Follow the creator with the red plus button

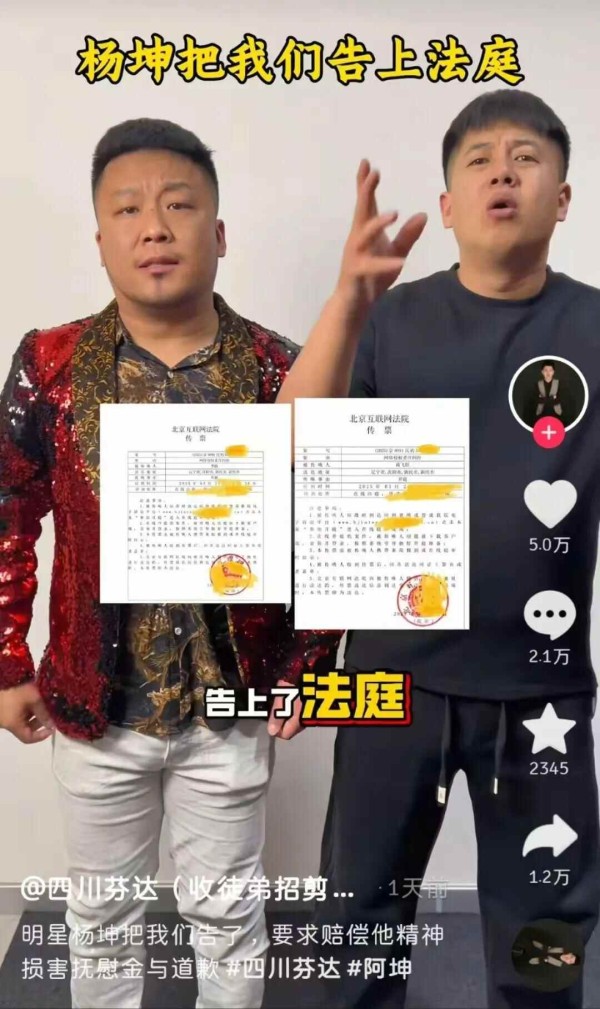[x=549, y=434]
